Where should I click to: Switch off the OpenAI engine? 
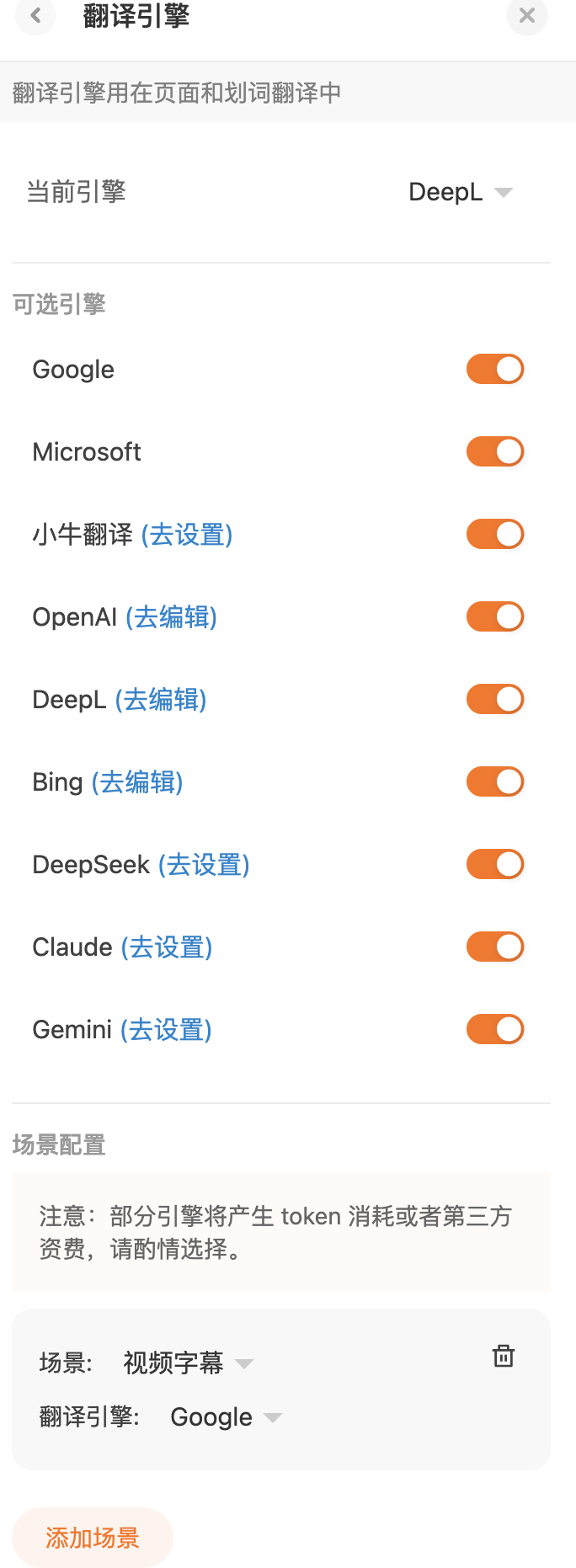click(x=495, y=616)
